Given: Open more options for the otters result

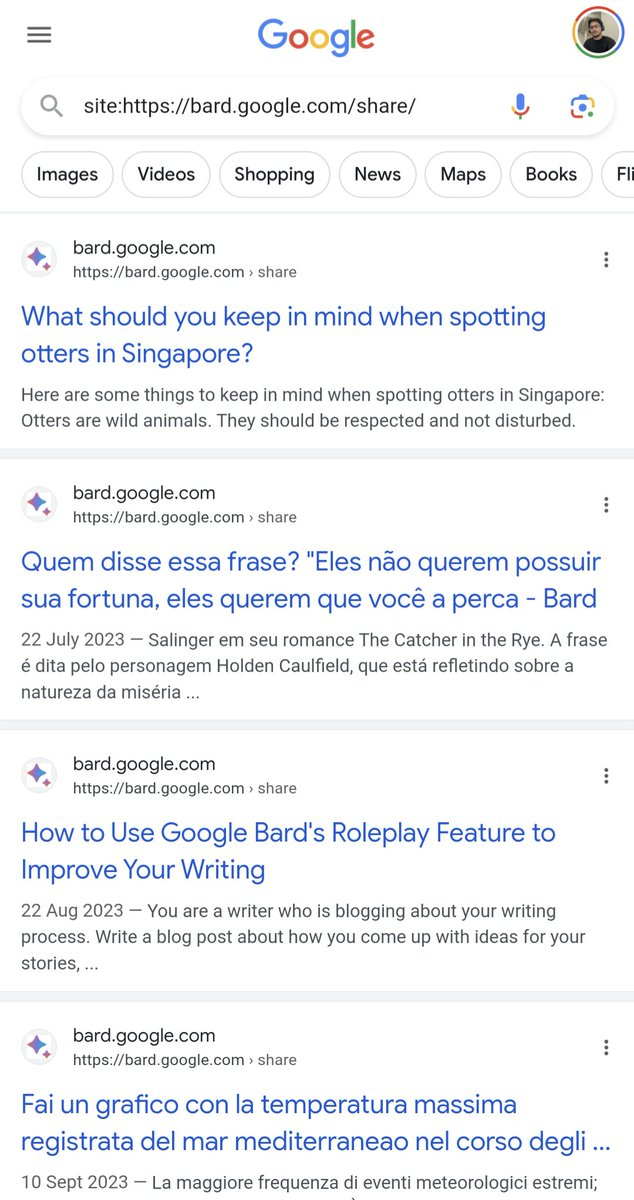Looking at the screenshot, I should [606, 260].
